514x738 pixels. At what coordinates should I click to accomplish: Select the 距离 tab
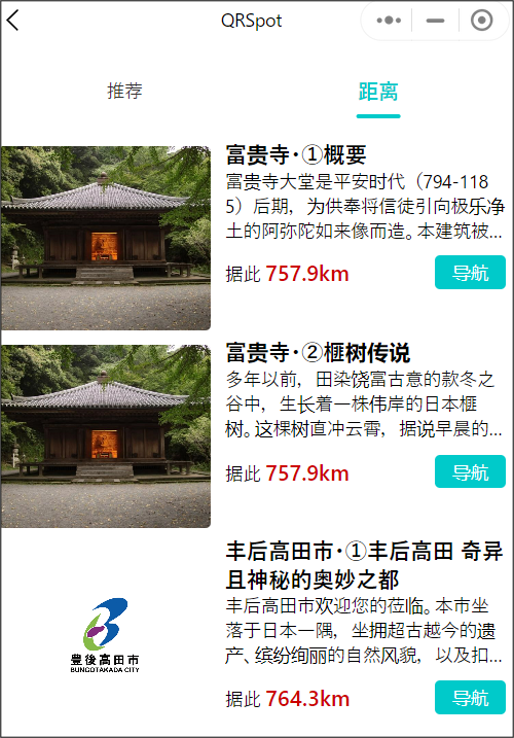378,91
